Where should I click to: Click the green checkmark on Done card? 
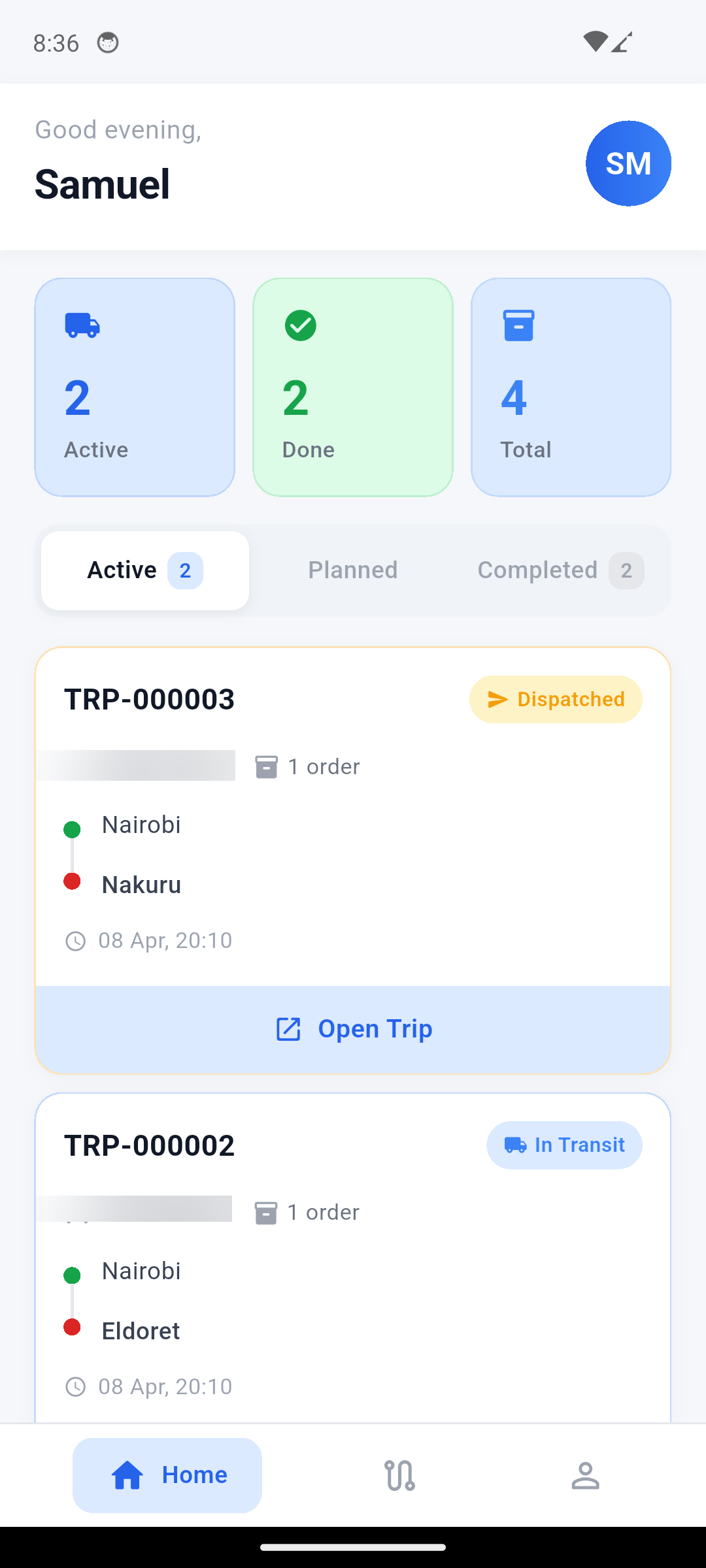pyautogui.click(x=299, y=325)
